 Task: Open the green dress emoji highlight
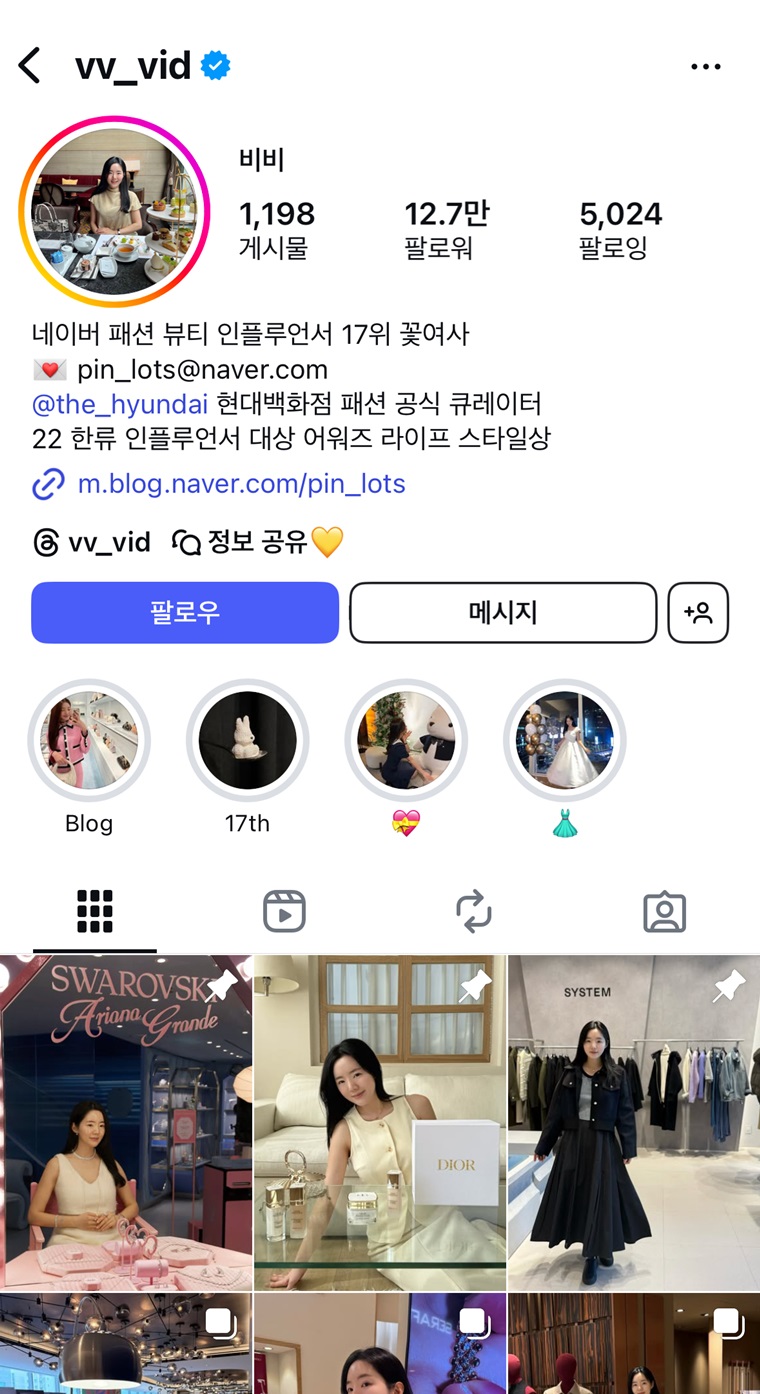[x=564, y=741]
